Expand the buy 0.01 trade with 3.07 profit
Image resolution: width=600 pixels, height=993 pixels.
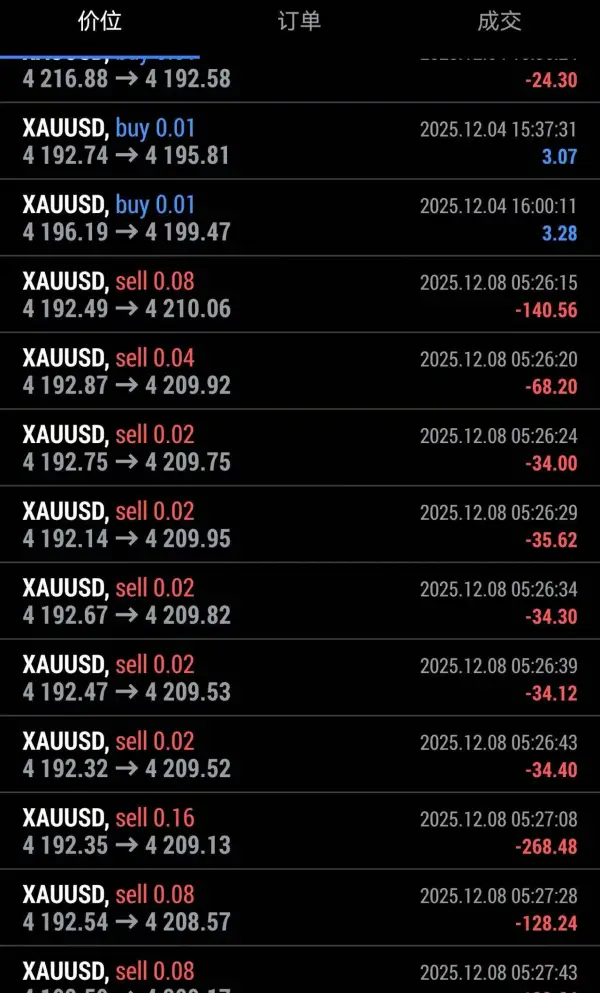pyautogui.click(x=300, y=141)
